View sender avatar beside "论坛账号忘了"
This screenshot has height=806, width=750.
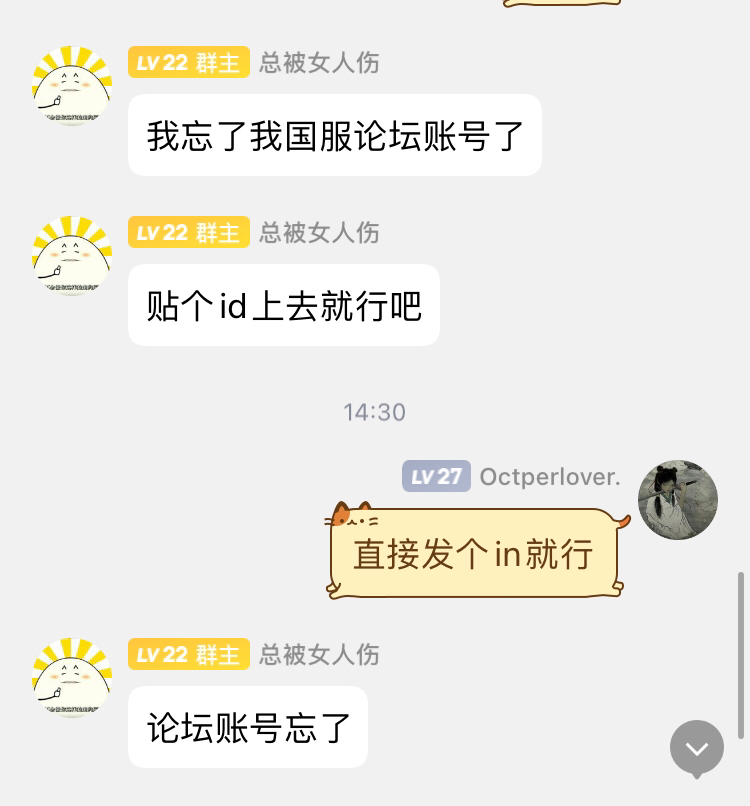[72, 678]
